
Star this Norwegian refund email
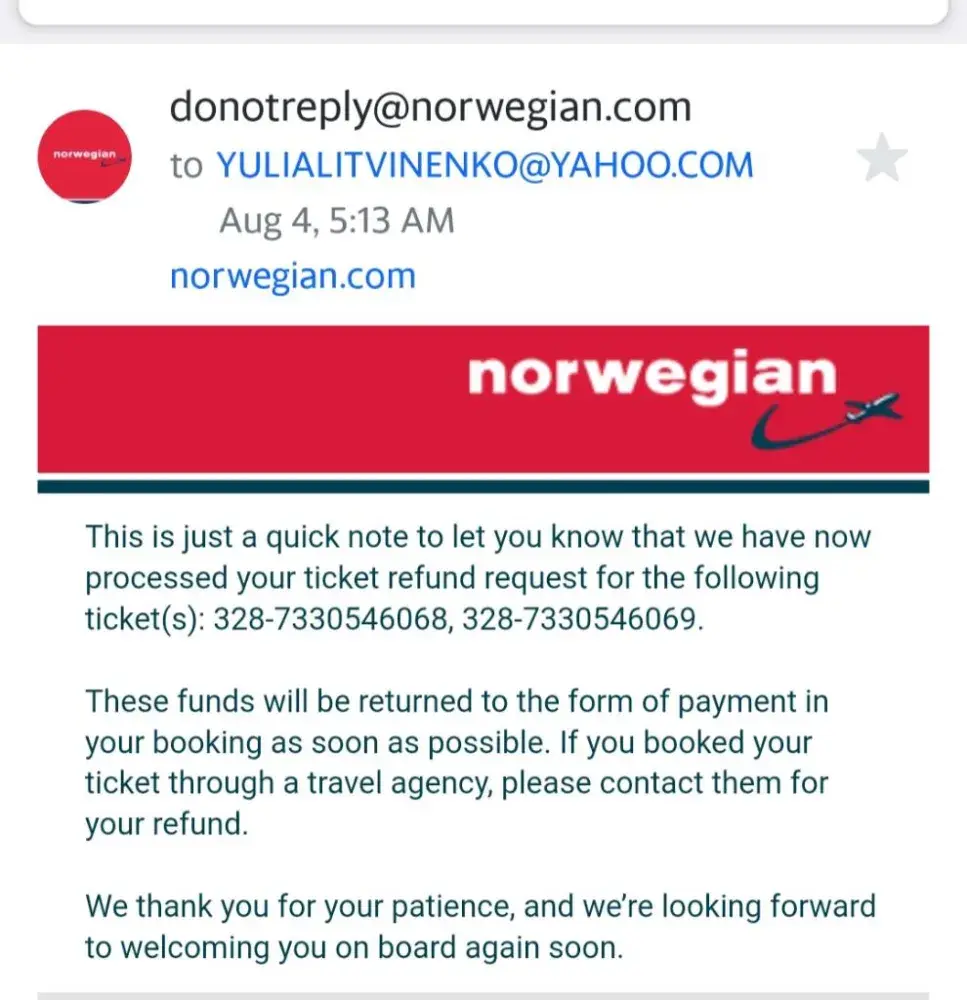tap(883, 160)
